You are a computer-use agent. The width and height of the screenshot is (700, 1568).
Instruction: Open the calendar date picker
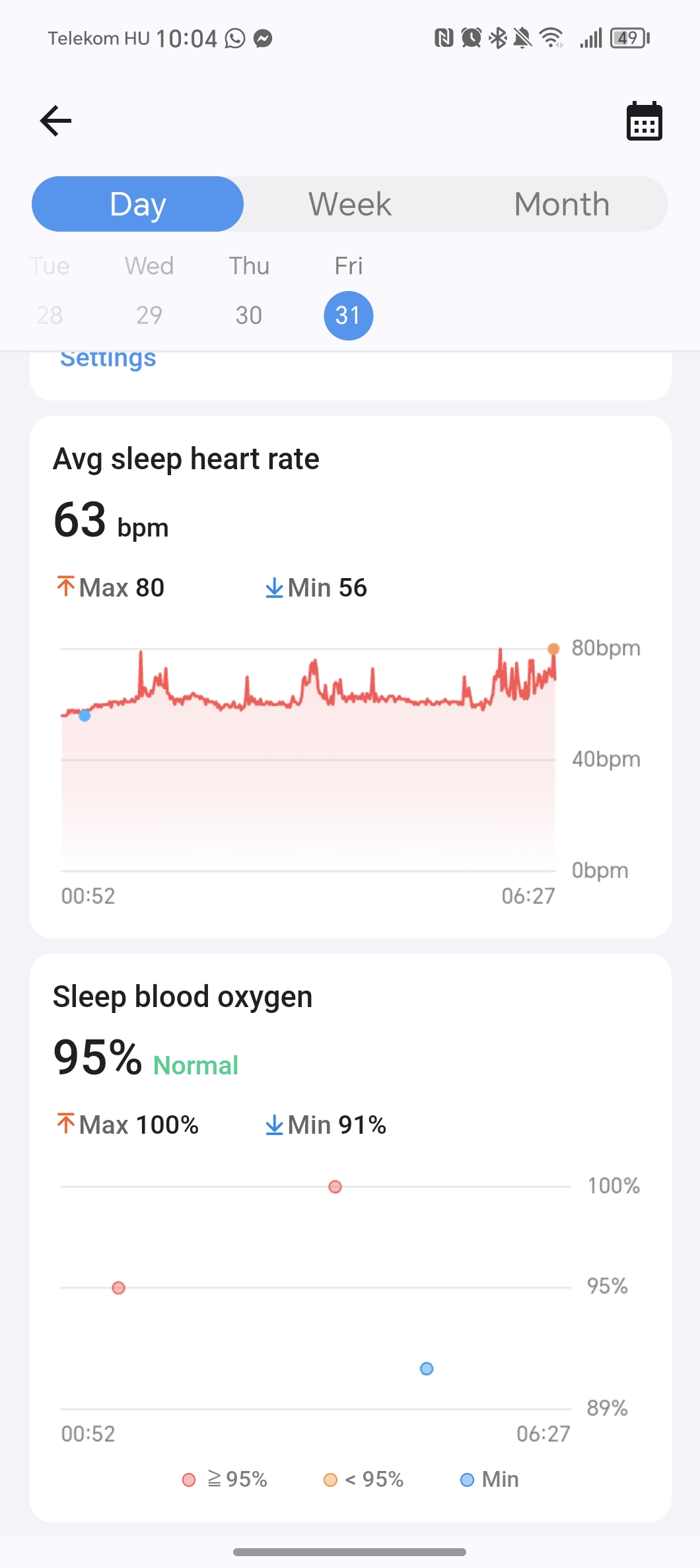tap(644, 121)
